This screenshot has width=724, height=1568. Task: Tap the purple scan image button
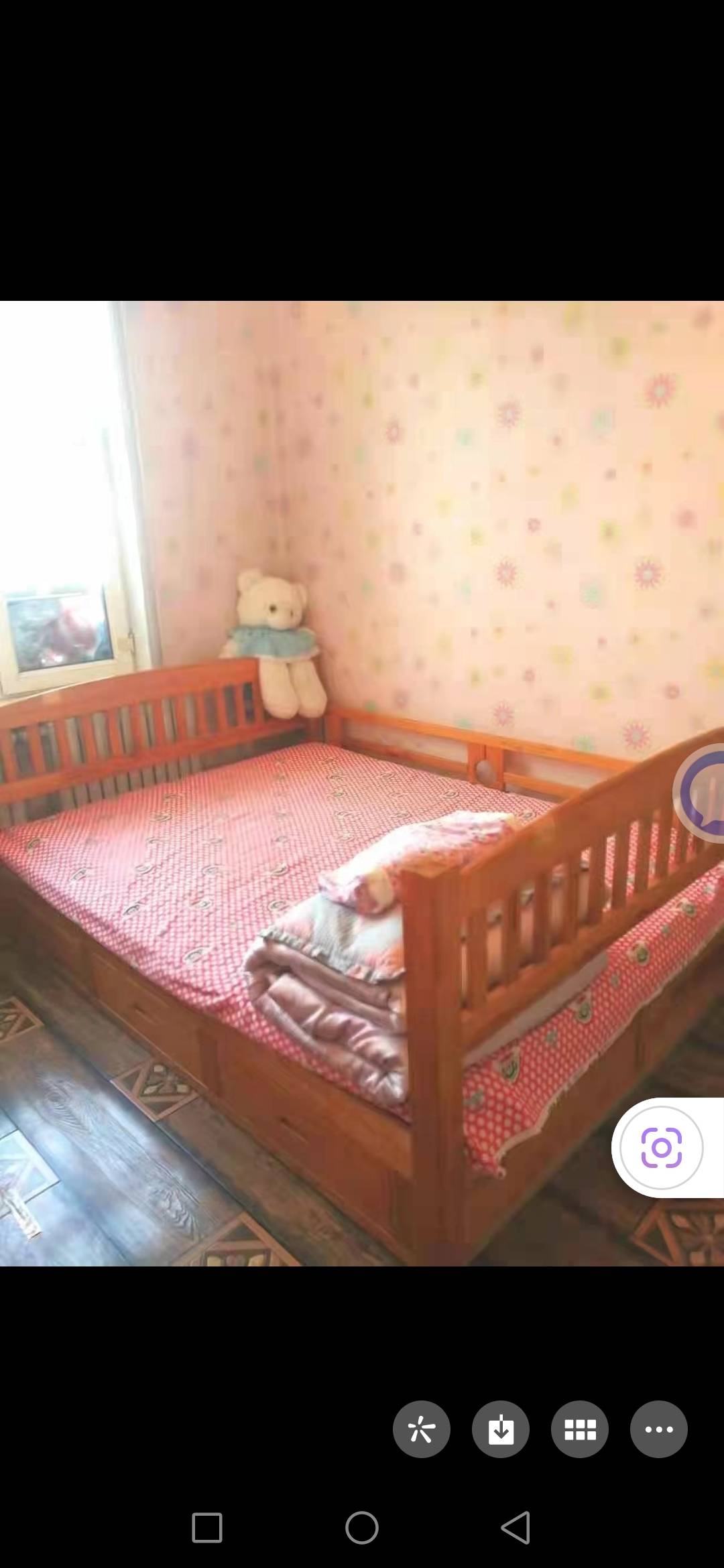tap(662, 1148)
